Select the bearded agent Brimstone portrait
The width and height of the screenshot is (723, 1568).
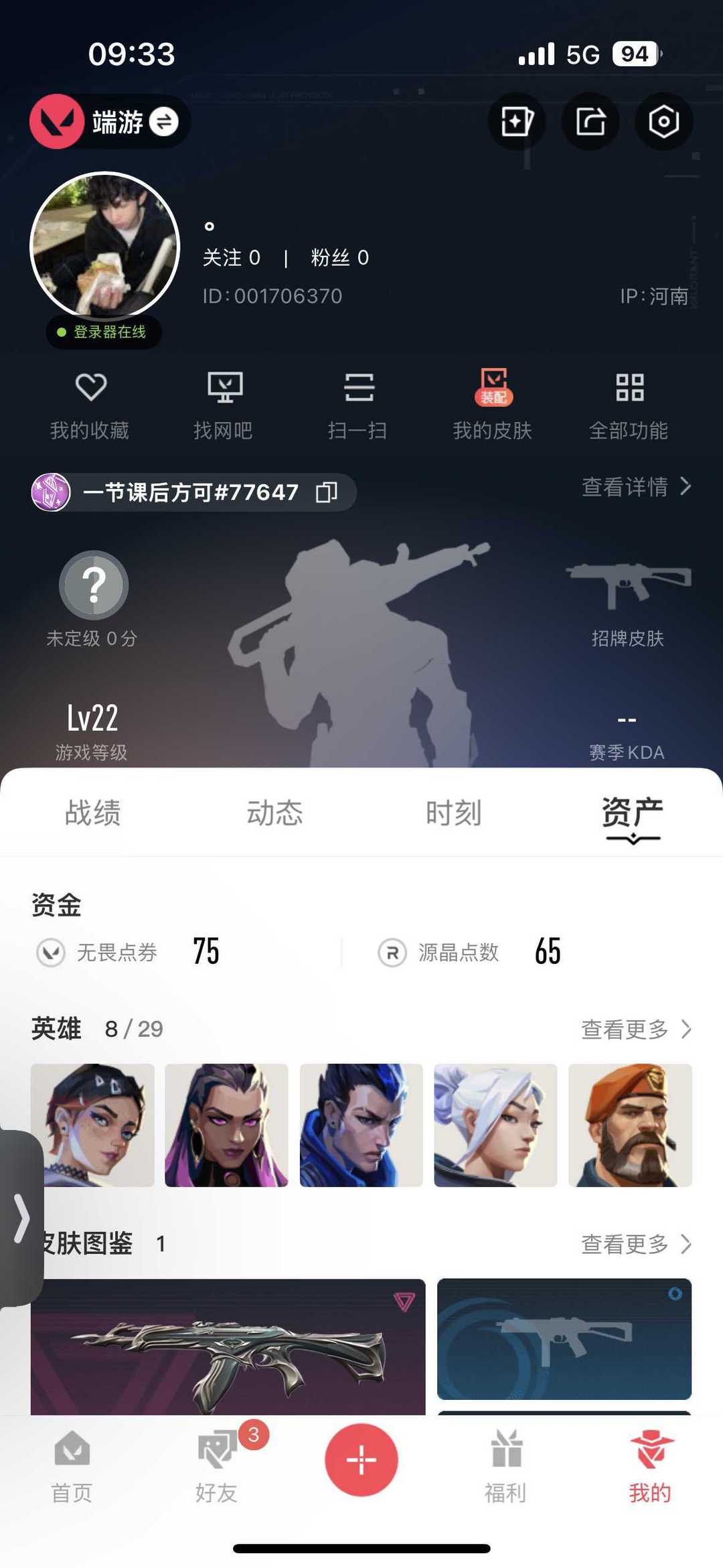631,1126
